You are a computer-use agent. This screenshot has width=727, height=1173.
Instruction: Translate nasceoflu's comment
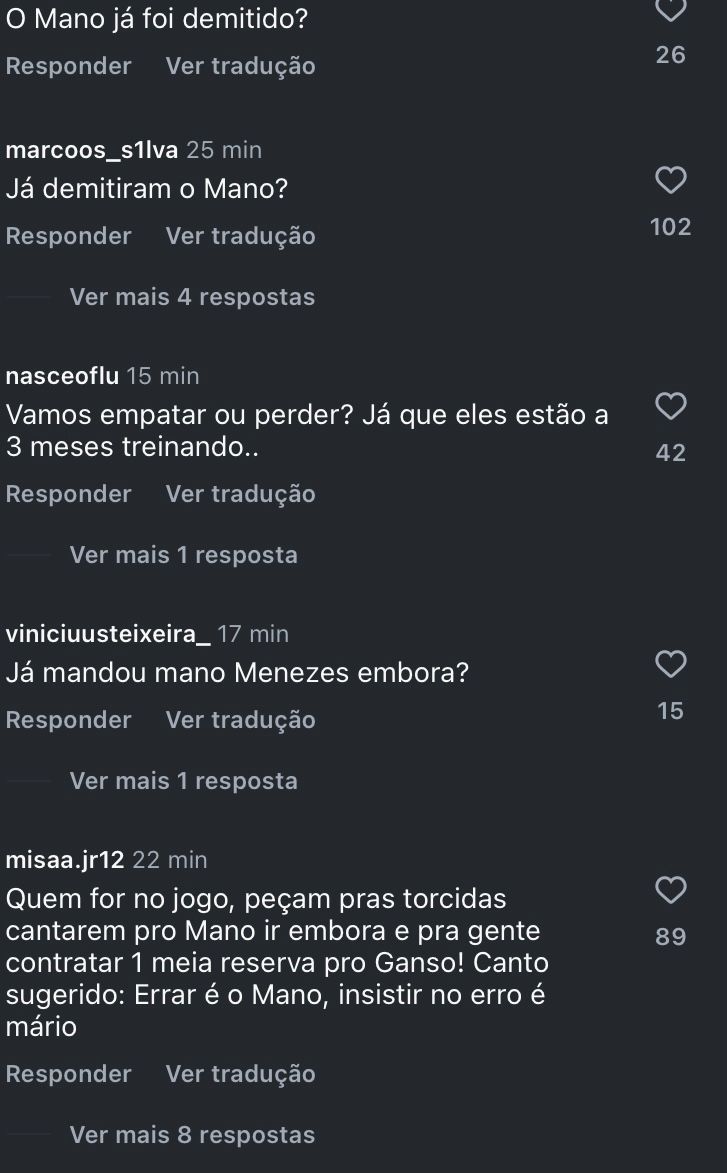[x=240, y=494]
